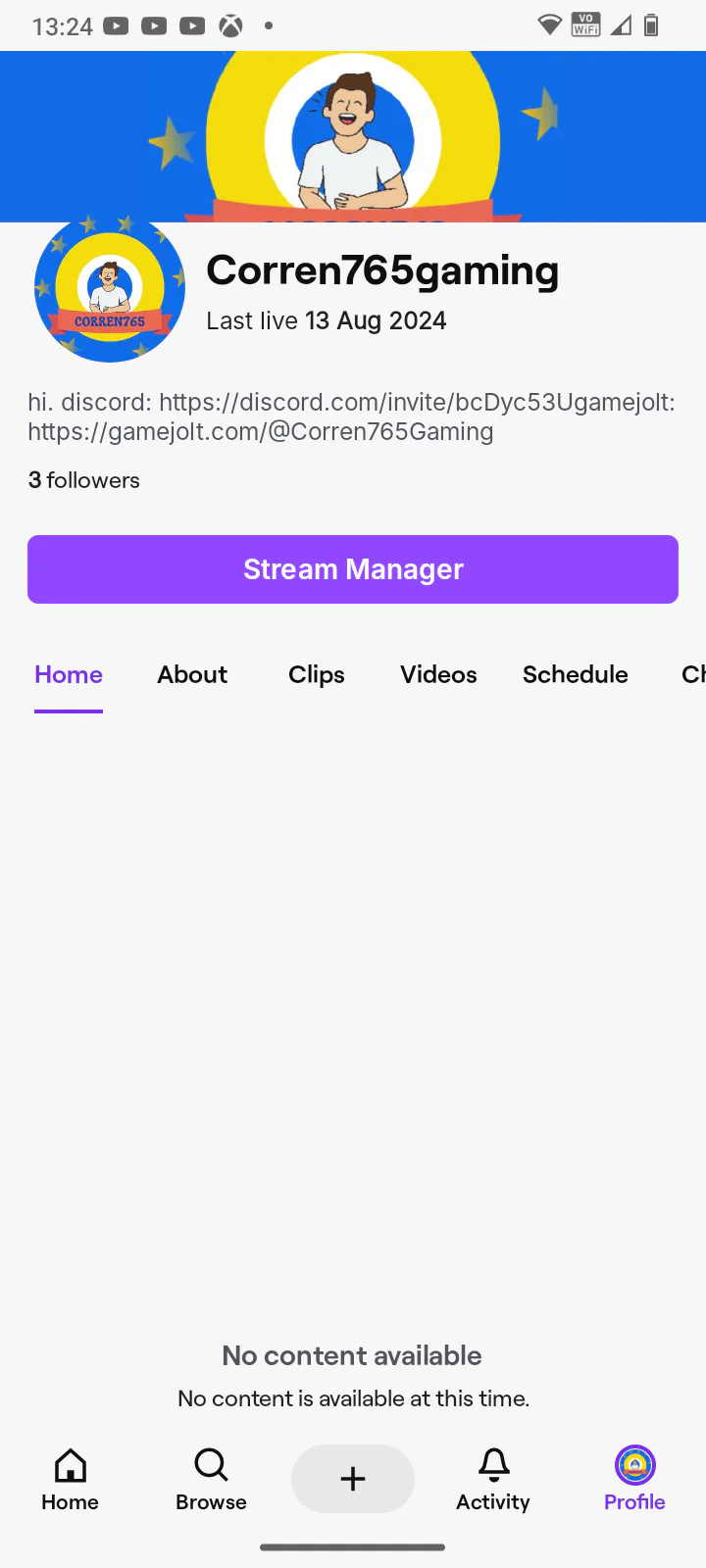Open the Clips tab

coord(317,674)
